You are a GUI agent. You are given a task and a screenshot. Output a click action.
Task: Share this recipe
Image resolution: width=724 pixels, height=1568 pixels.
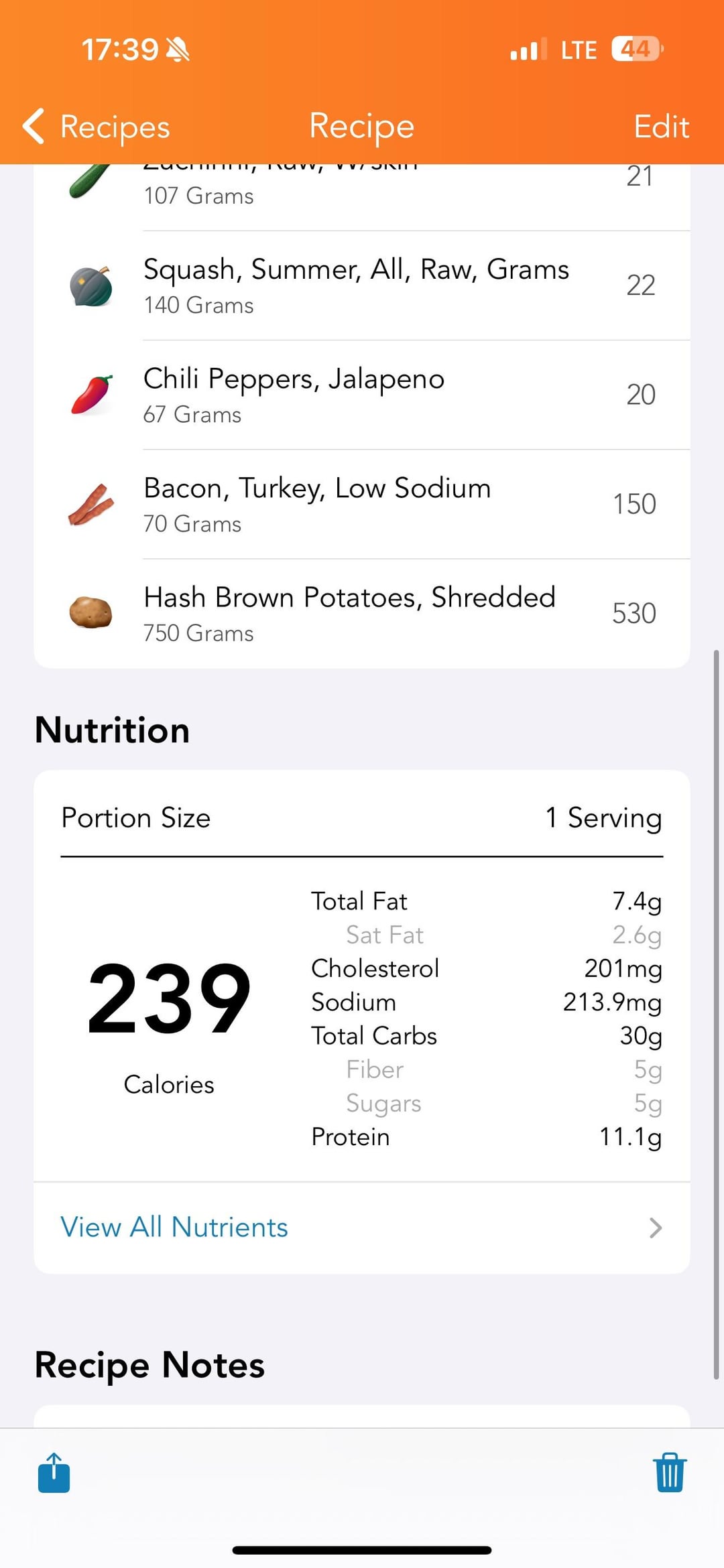pyautogui.click(x=54, y=1473)
